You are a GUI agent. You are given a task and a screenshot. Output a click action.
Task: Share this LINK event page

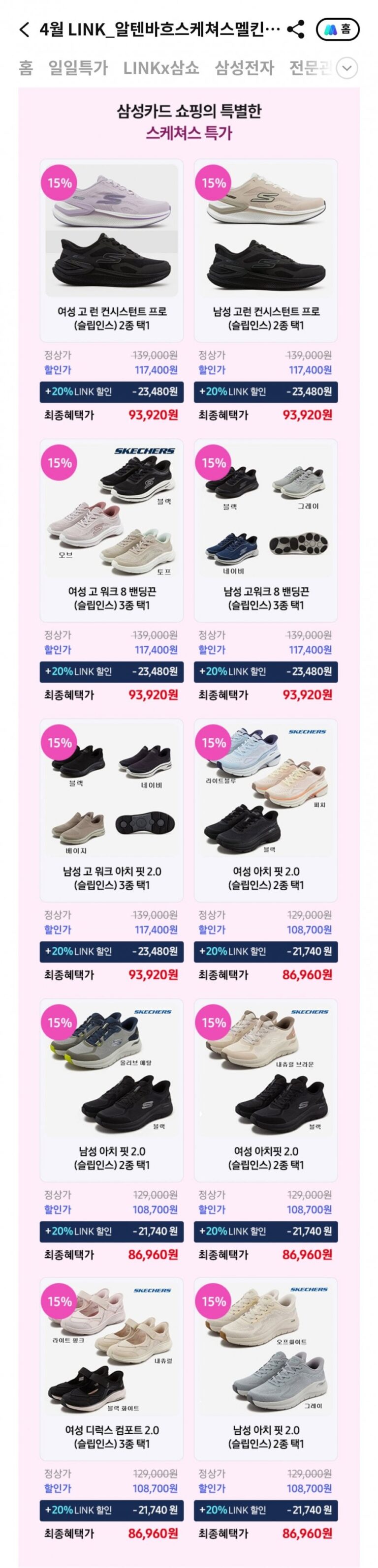coord(296,29)
